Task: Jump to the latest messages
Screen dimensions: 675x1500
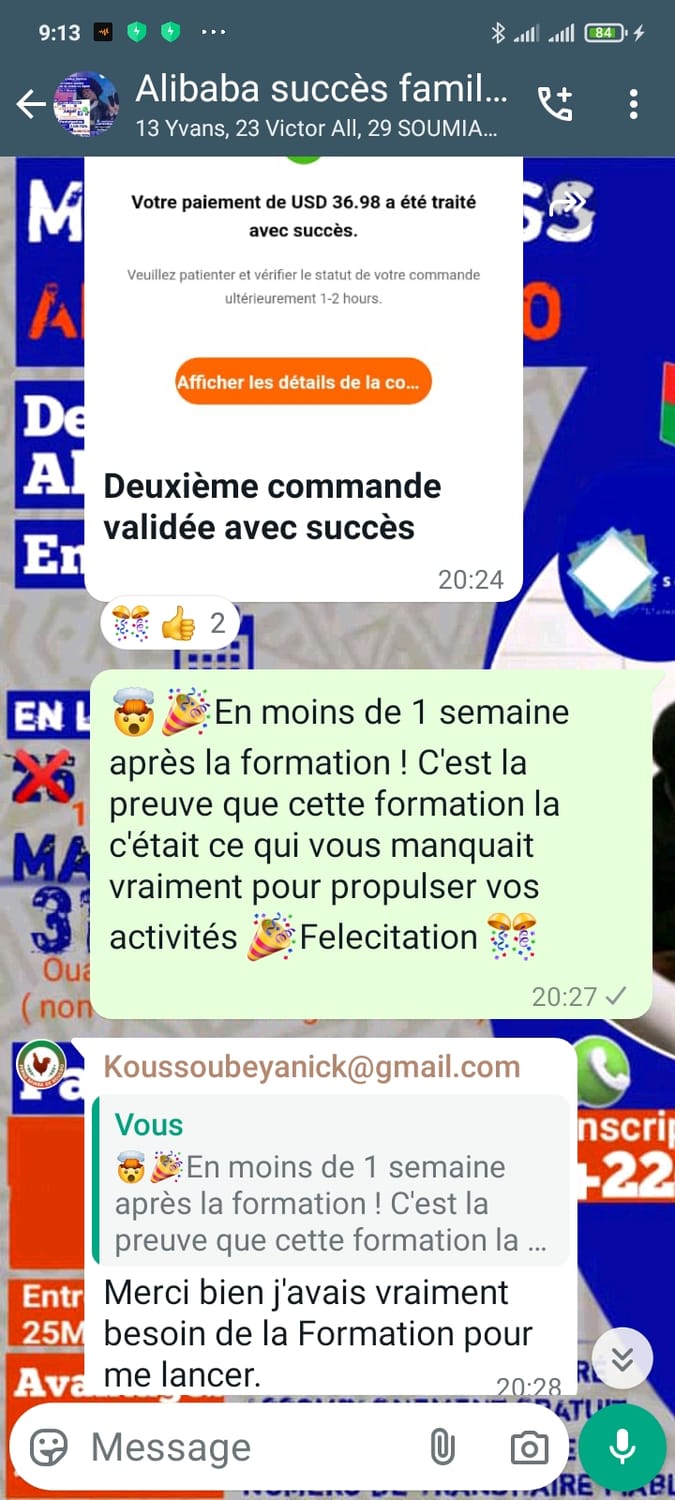Action: 622,1359
